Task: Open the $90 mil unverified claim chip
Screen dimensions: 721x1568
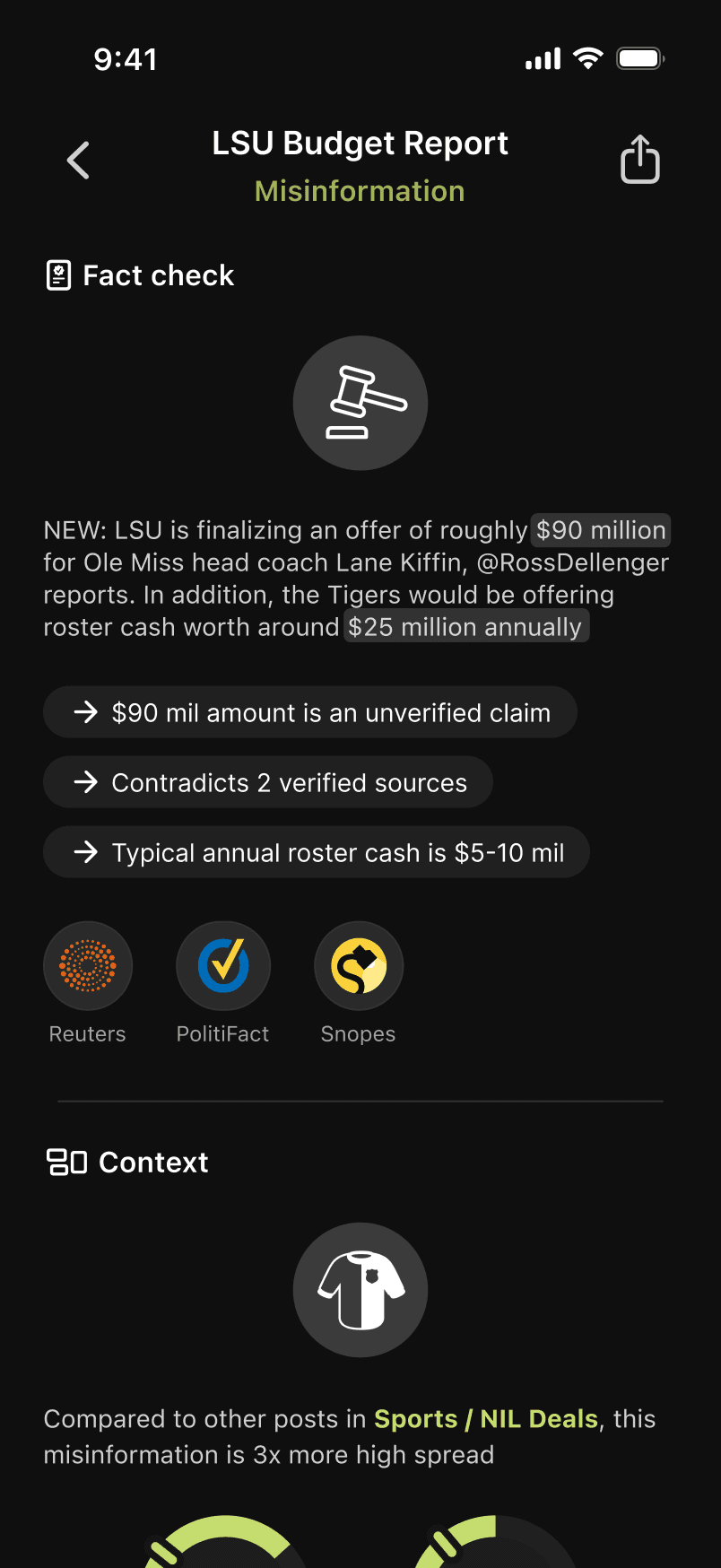Action: pyautogui.click(x=309, y=713)
